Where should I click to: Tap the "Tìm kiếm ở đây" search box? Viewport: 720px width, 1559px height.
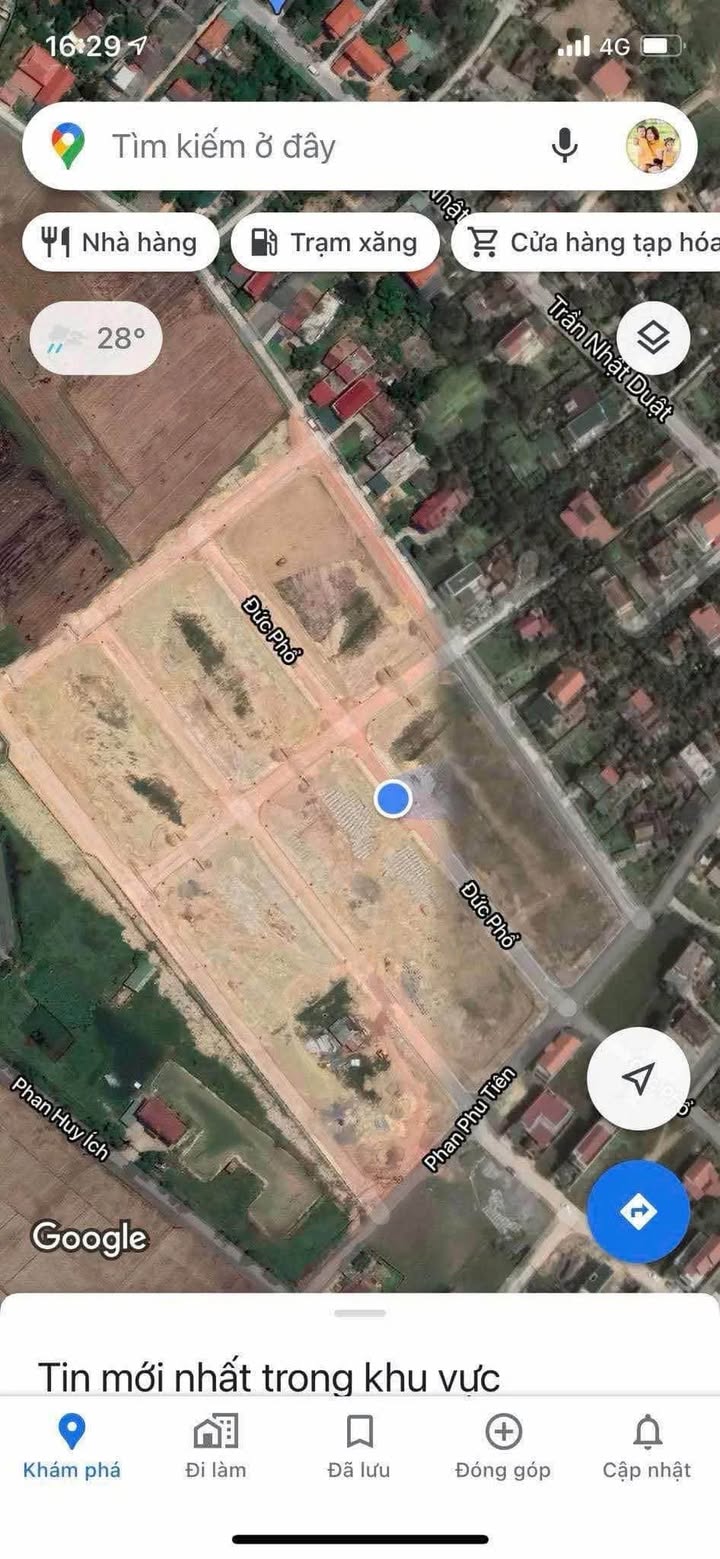pyautogui.click(x=300, y=147)
